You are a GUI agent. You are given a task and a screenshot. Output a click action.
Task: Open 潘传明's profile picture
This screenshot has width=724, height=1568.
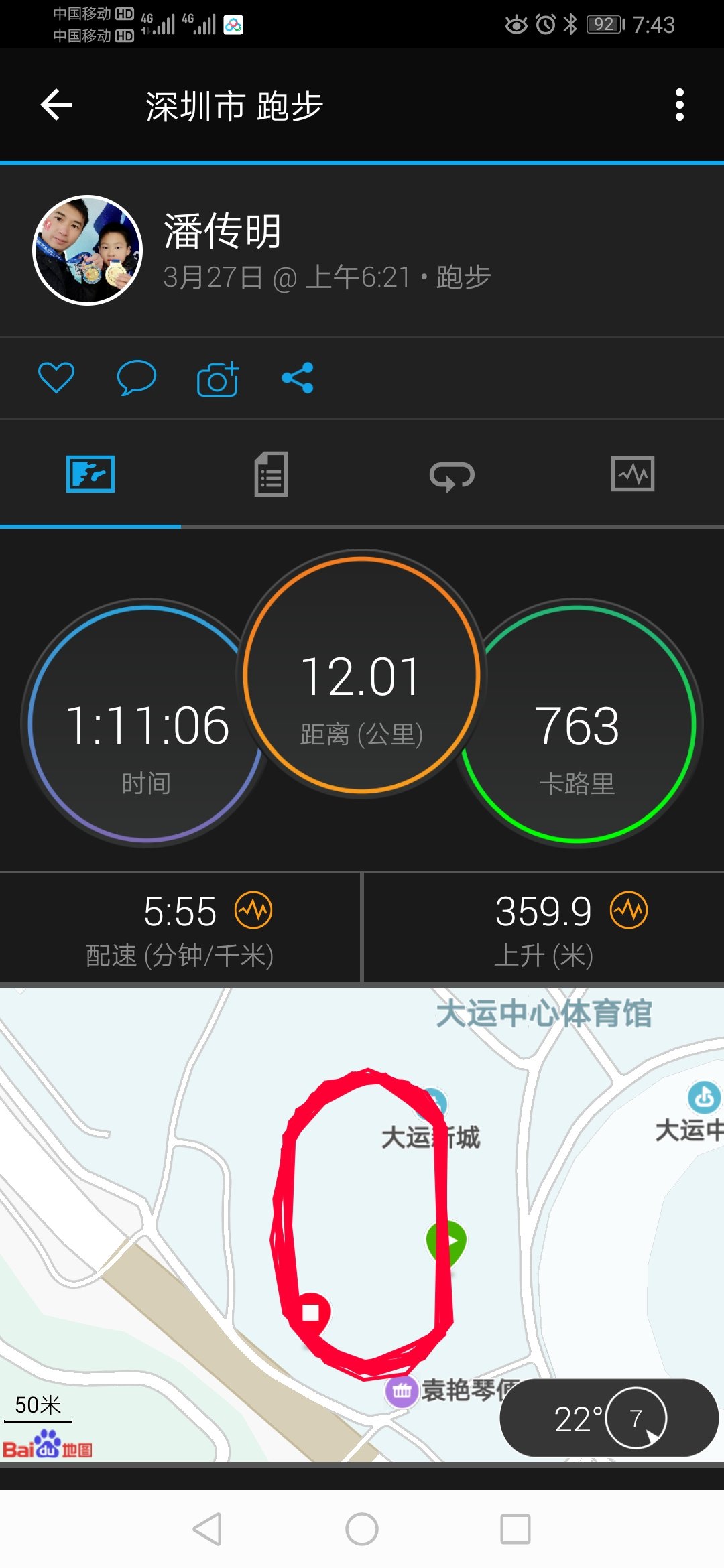(88, 250)
